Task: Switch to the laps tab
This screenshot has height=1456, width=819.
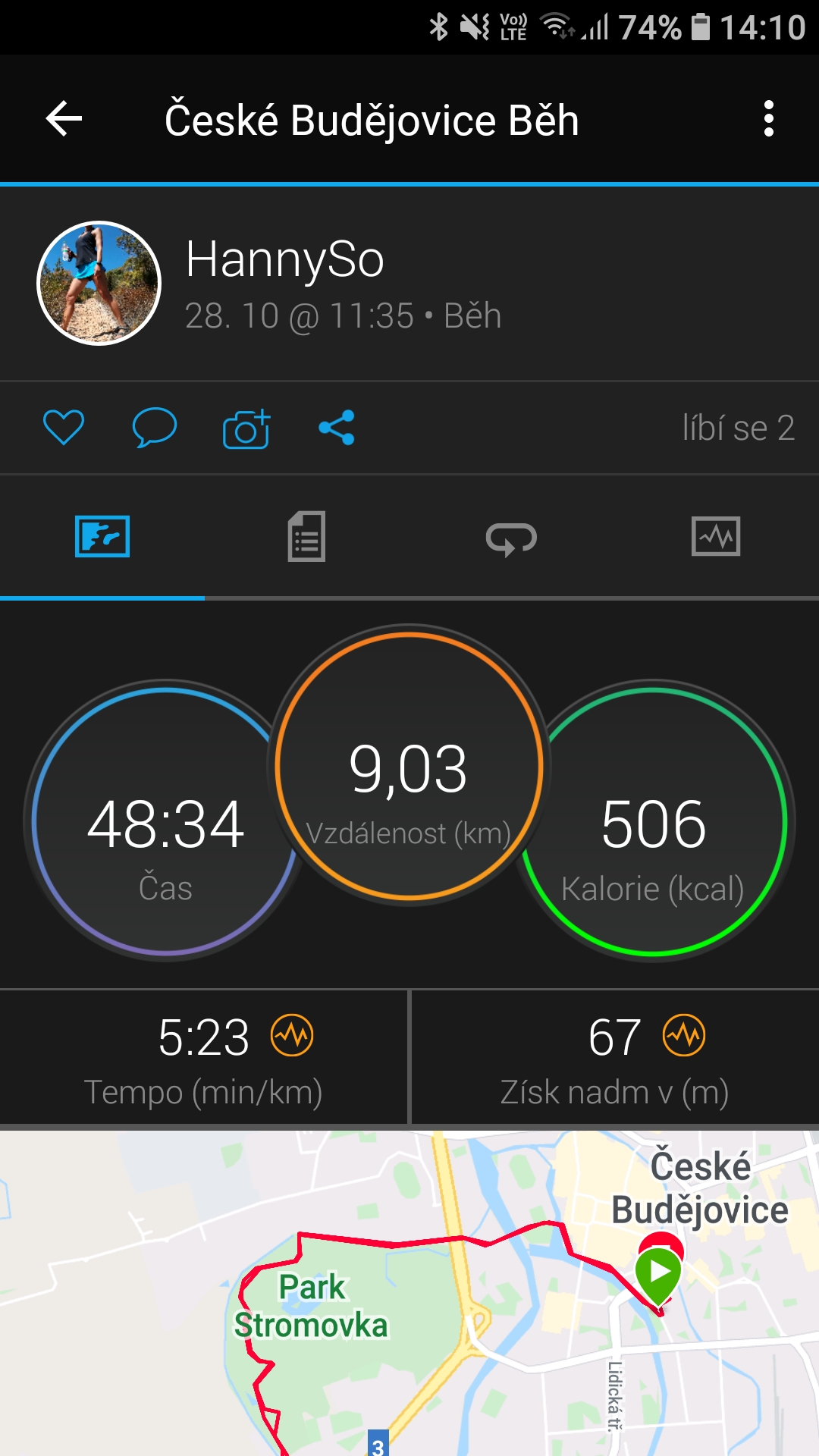Action: pos(511,537)
